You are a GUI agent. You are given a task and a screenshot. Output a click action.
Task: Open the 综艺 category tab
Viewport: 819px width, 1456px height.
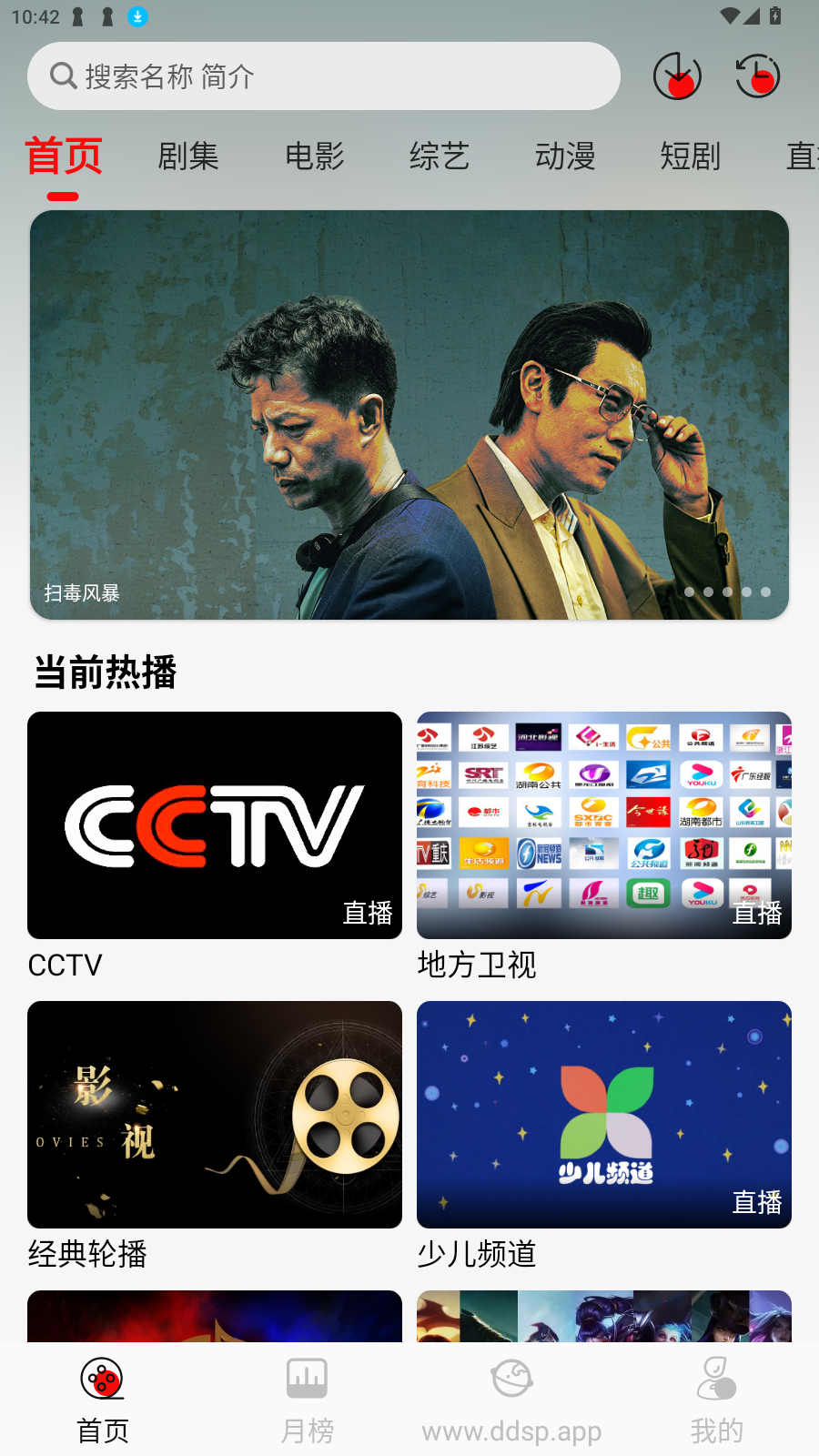(x=439, y=157)
